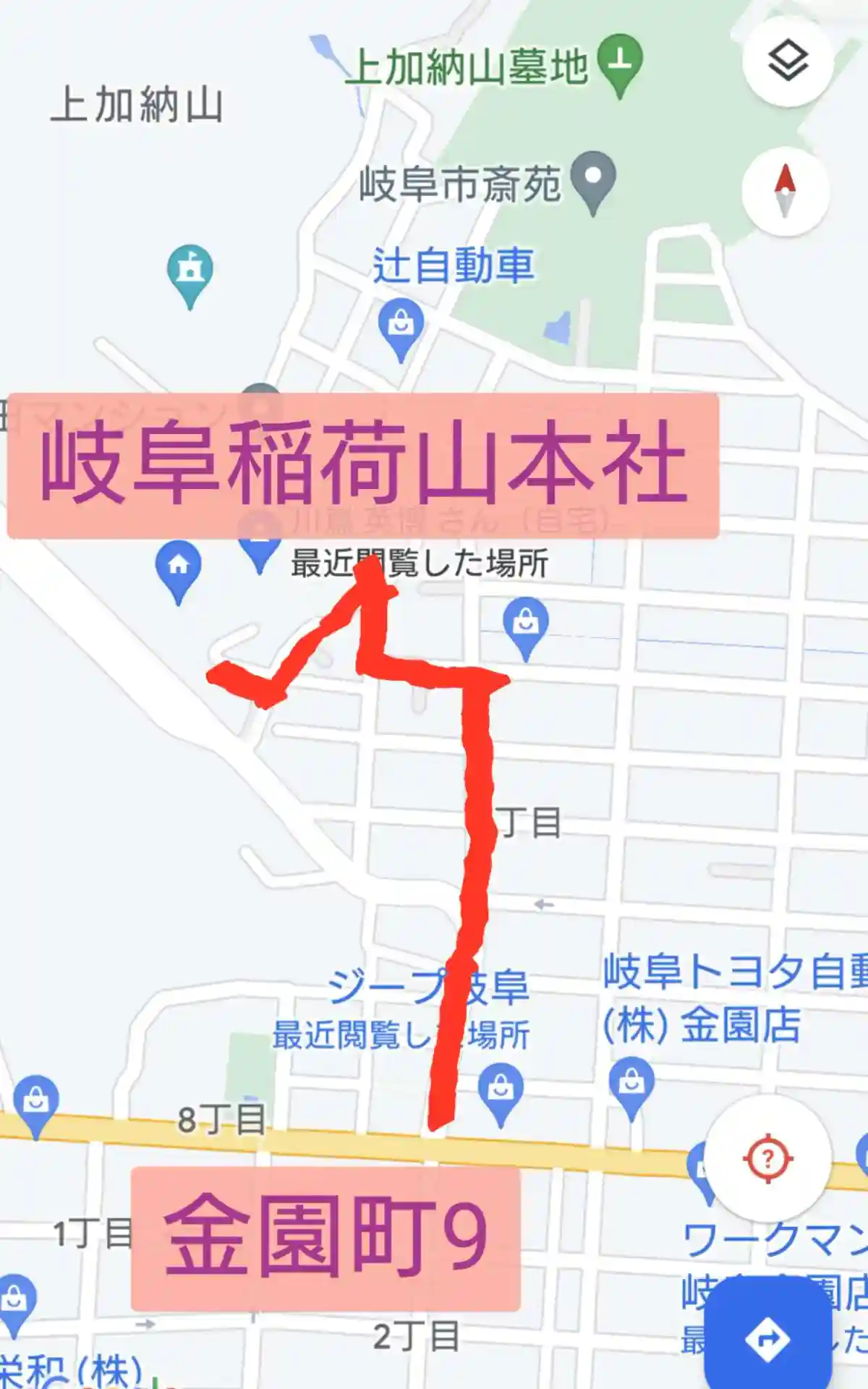Open the map layers selector
Viewport: 868px width, 1389px height.
[x=788, y=61]
